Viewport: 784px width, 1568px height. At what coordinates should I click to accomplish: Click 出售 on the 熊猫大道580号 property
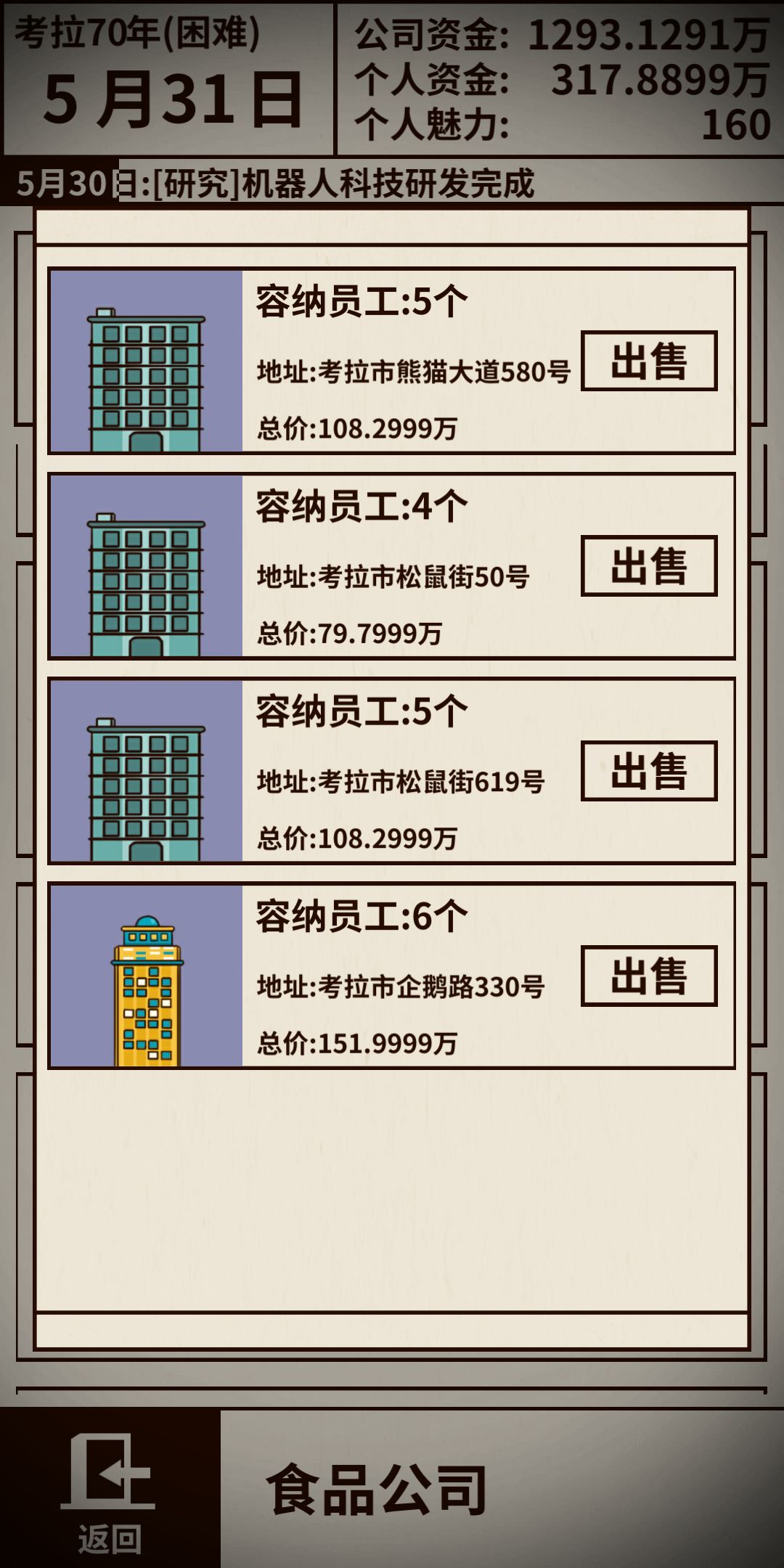[650, 362]
